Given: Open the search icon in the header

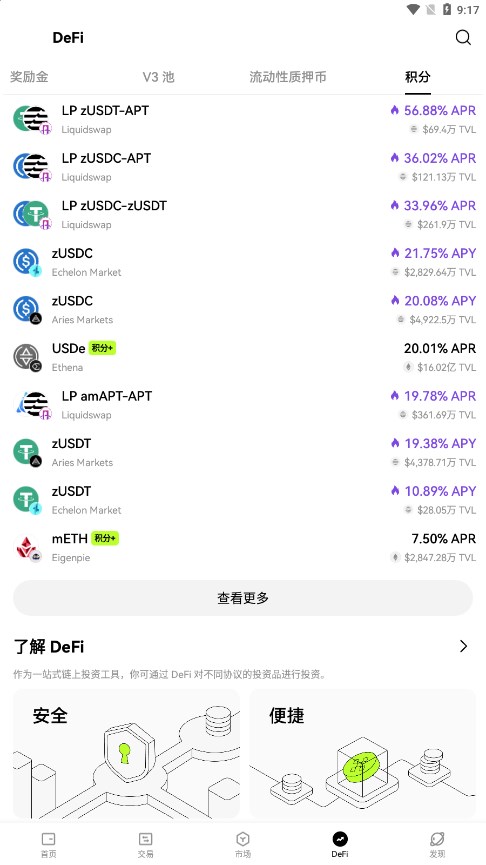Looking at the screenshot, I should (463, 38).
